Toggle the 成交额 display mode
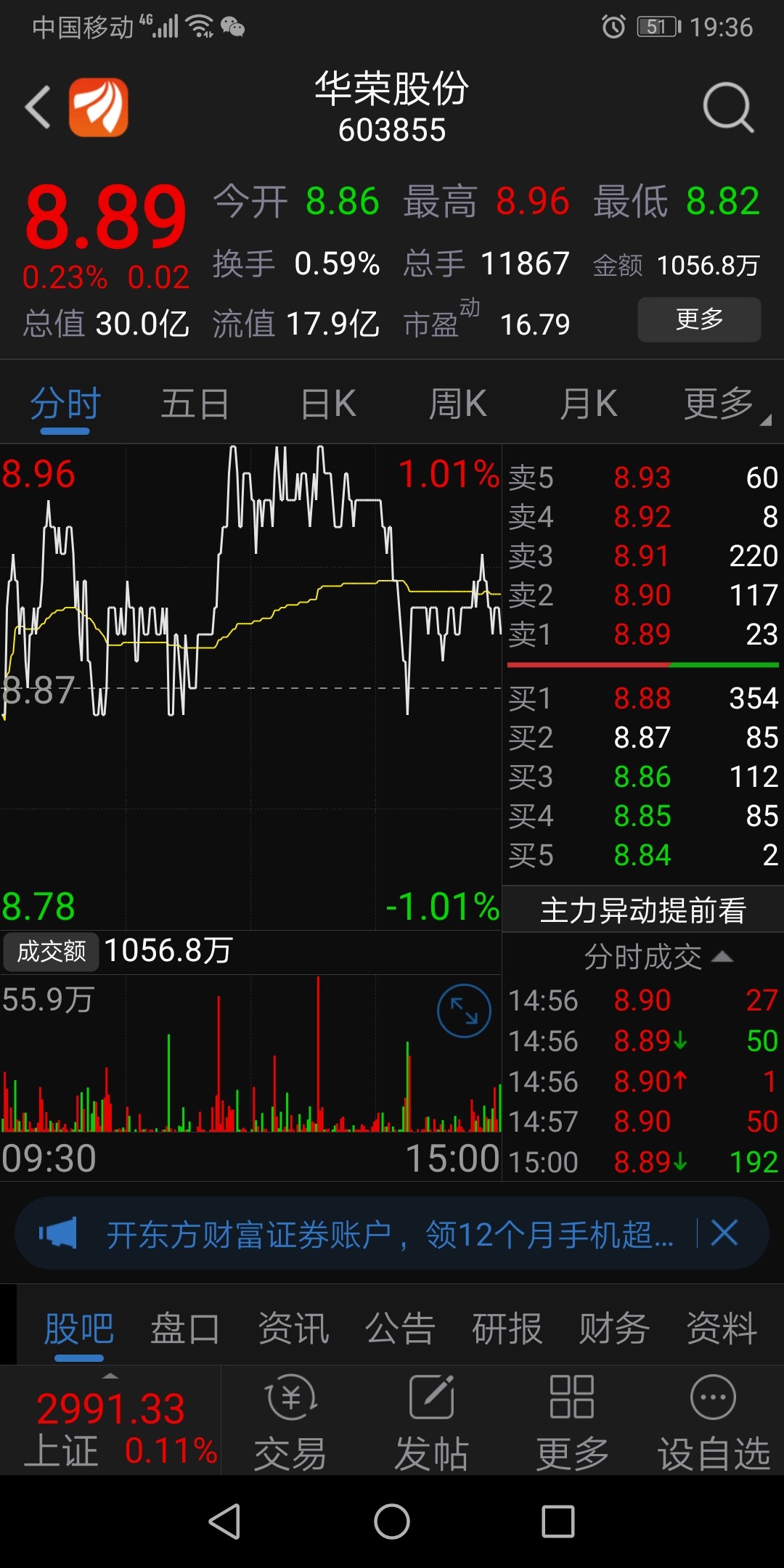Image resolution: width=784 pixels, height=1568 pixels. click(49, 951)
